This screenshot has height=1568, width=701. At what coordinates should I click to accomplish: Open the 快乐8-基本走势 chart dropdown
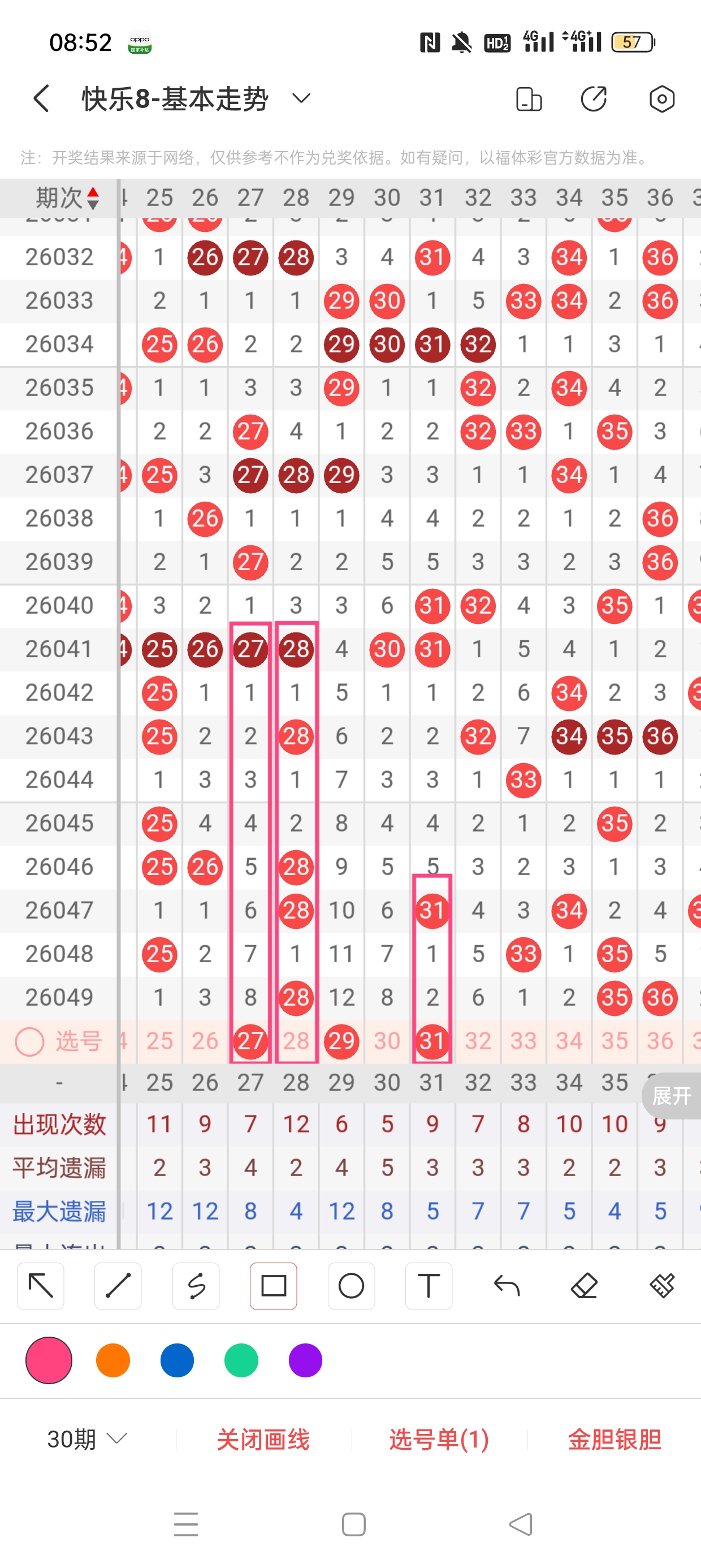point(301,98)
